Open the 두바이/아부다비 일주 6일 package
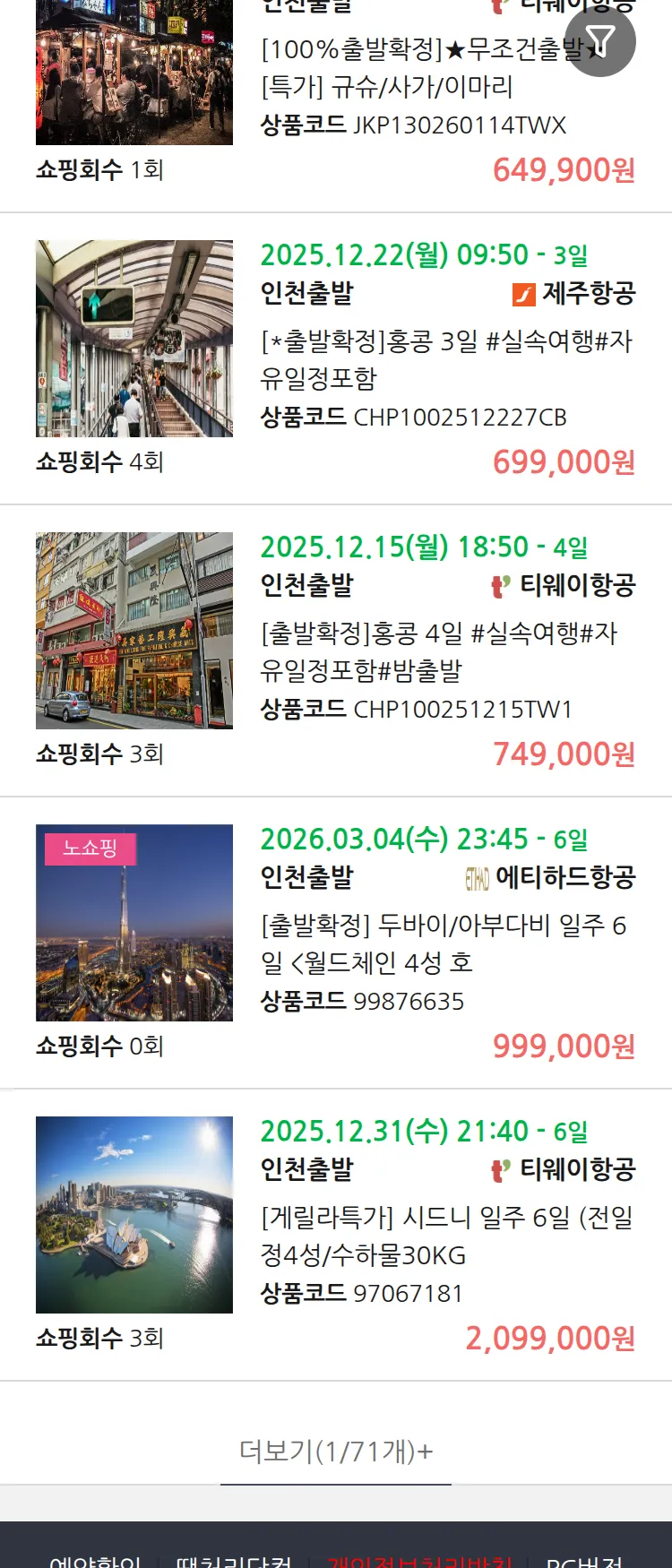 pyautogui.click(x=443, y=943)
